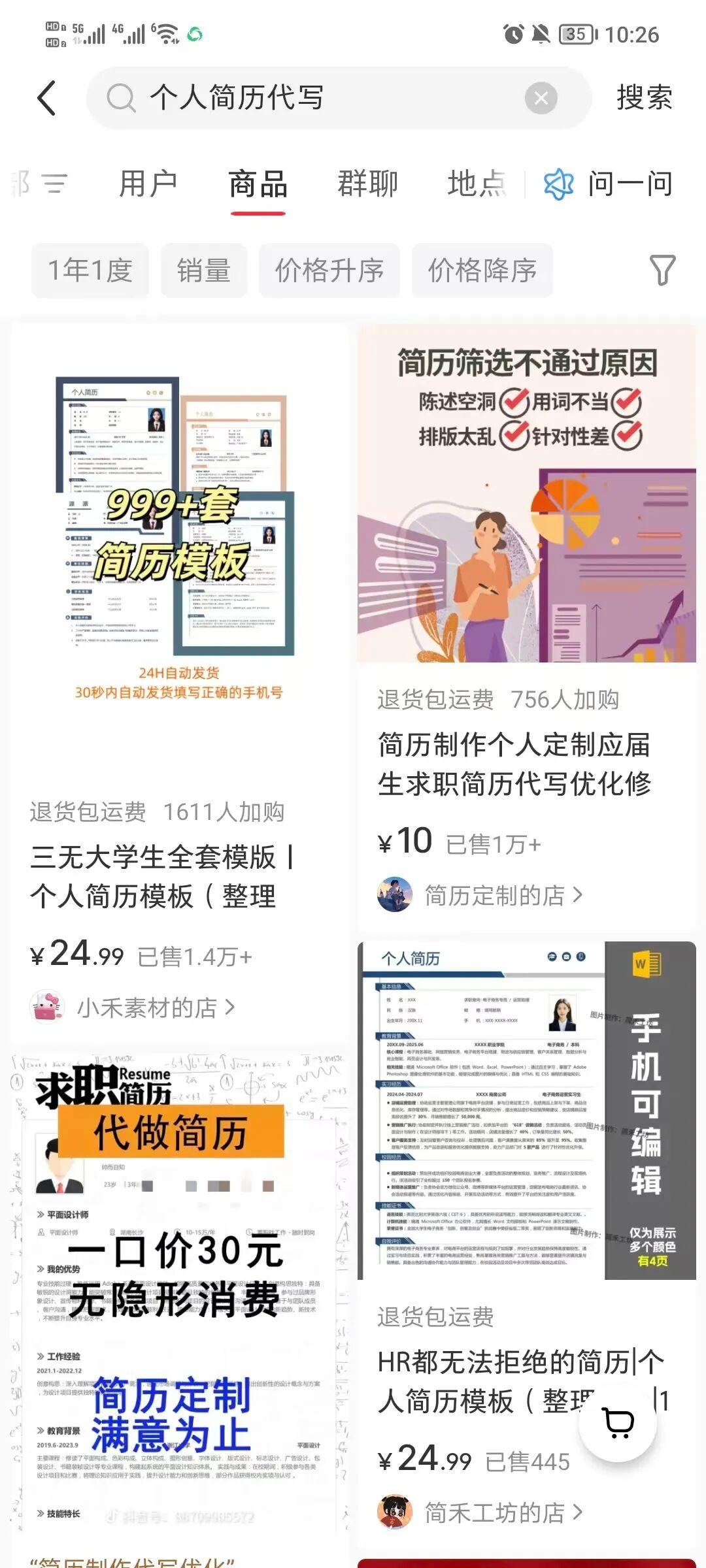This screenshot has width=706, height=1568.
Task: Open the filter funnel icon
Action: pyautogui.click(x=662, y=270)
